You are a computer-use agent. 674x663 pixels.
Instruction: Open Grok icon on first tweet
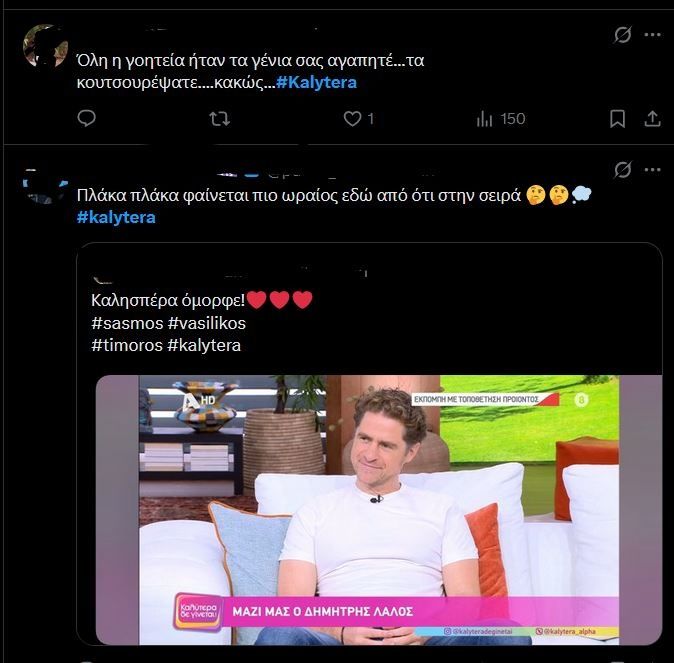click(x=622, y=35)
